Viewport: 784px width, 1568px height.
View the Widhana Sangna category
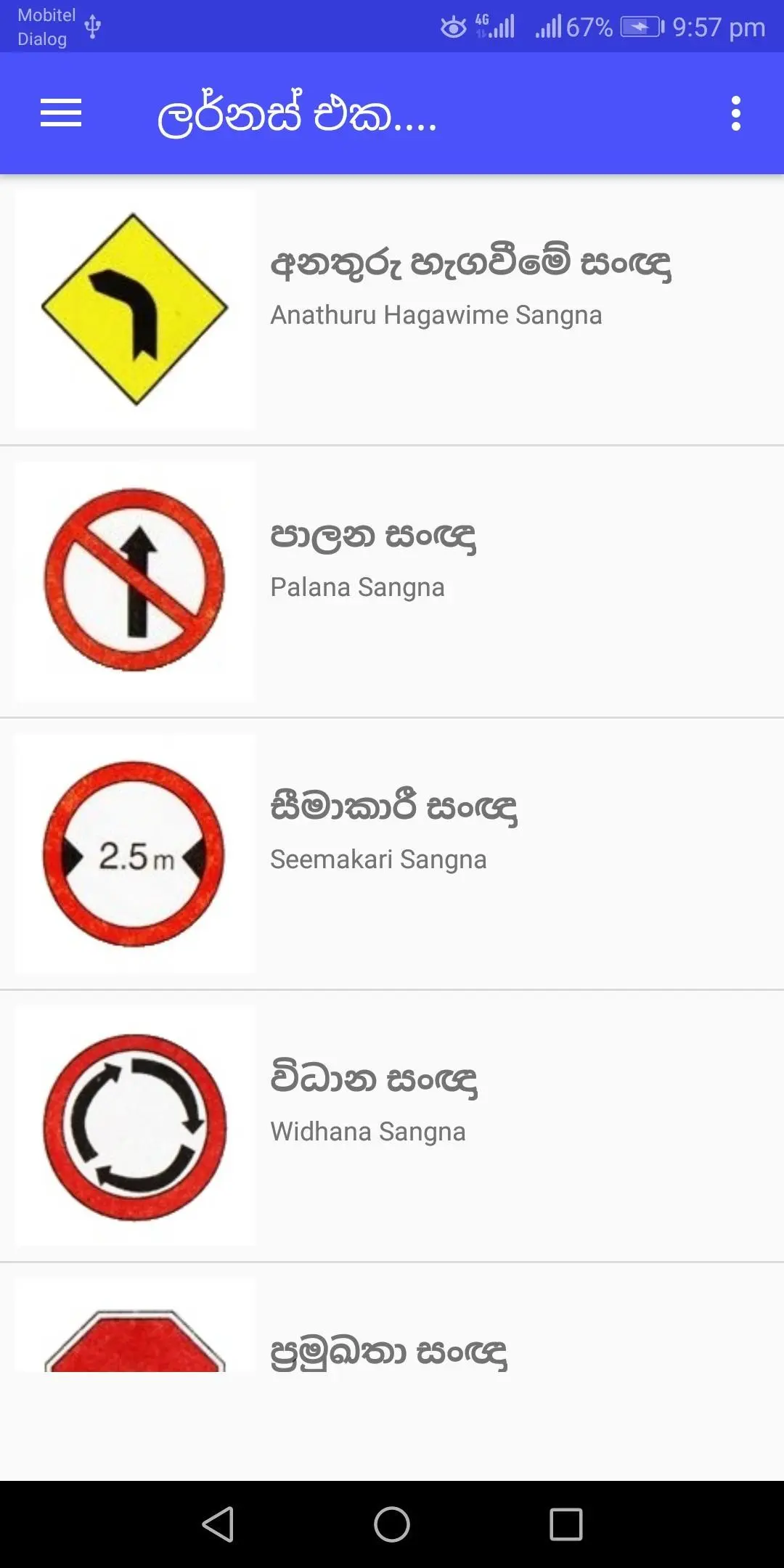point(392,1126)
